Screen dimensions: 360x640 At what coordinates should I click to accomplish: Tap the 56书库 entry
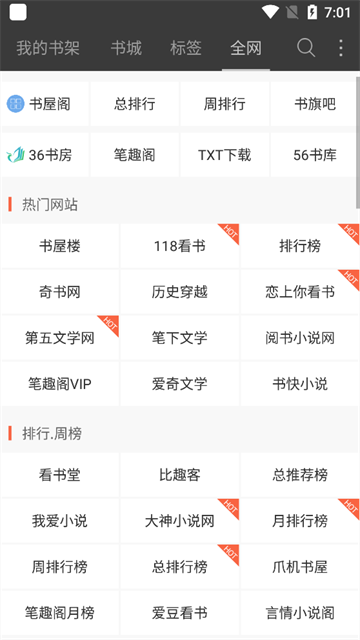[315, 155]
